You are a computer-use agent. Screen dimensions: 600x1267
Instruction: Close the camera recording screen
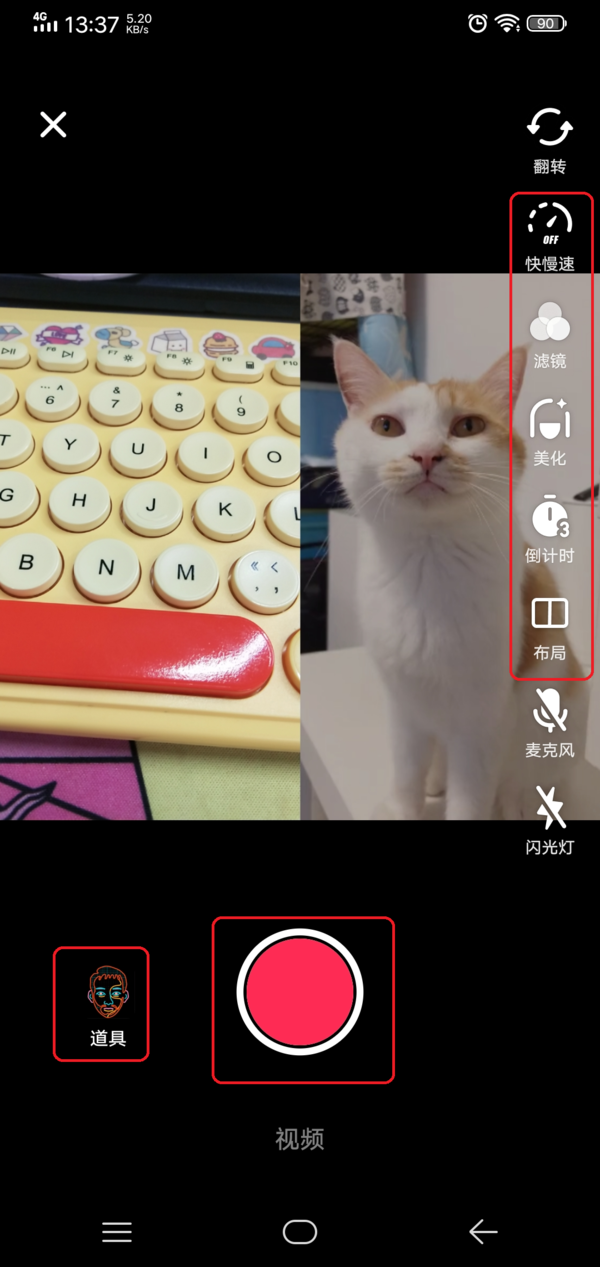coord(53,124)
